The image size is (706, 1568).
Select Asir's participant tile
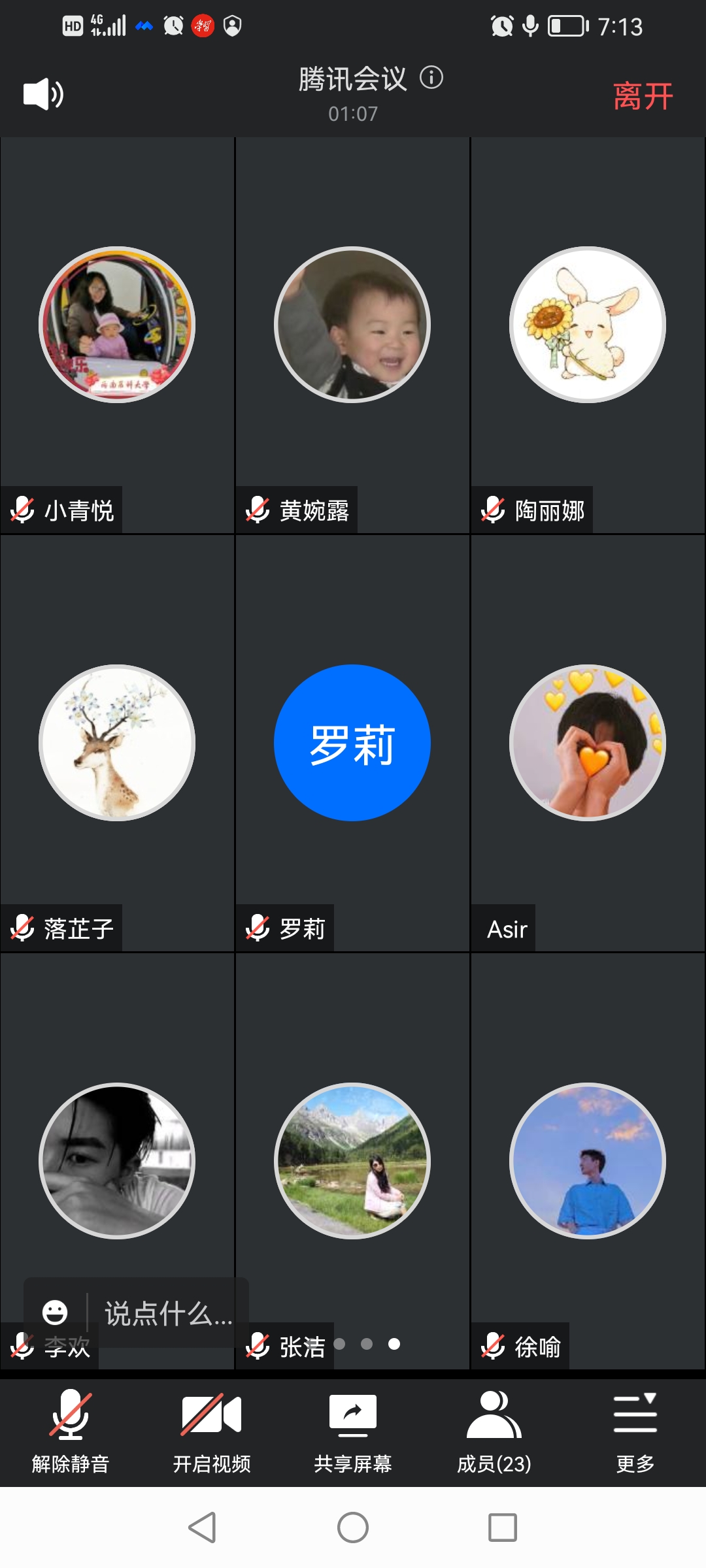[588, 743]
